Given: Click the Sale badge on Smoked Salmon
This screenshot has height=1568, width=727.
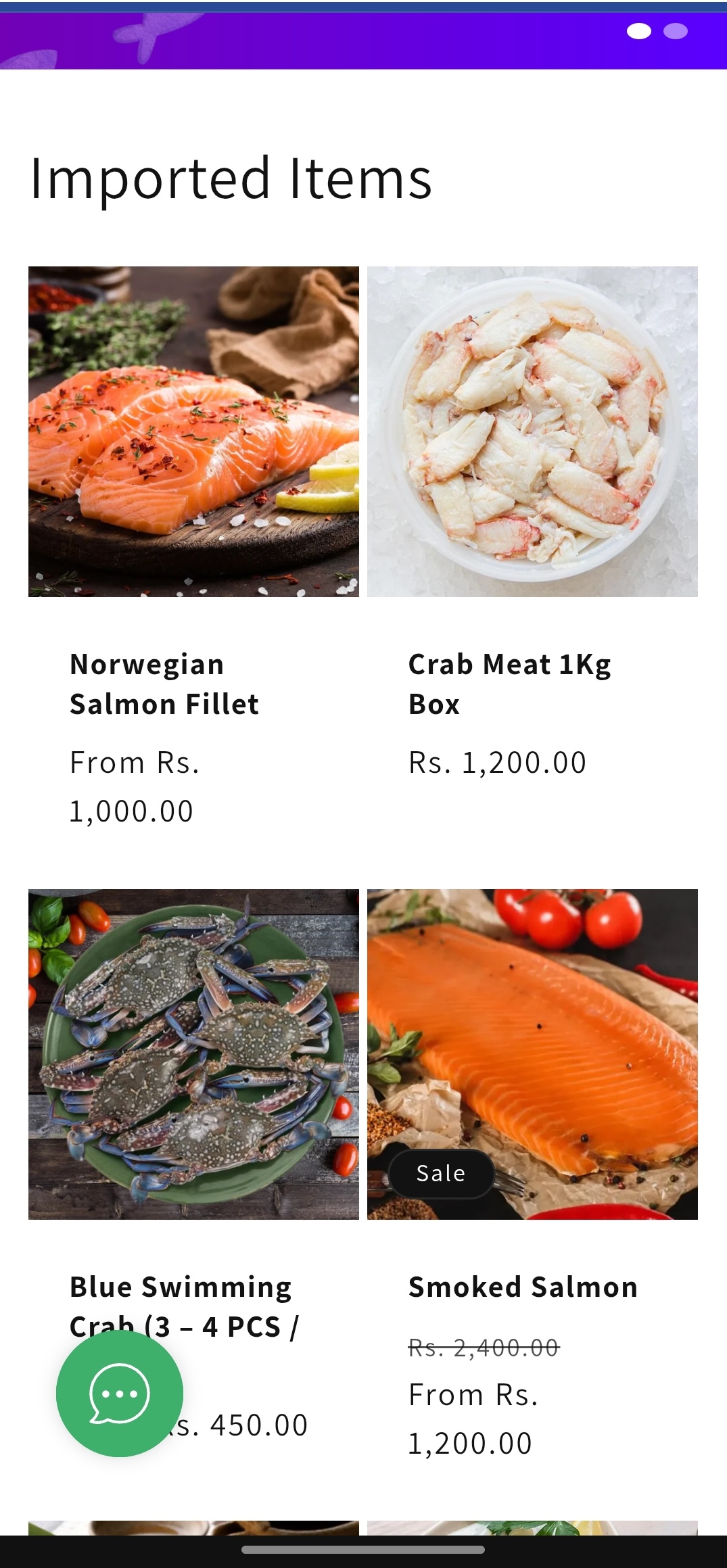Looking at the screenshot, I should point(440,1173).
